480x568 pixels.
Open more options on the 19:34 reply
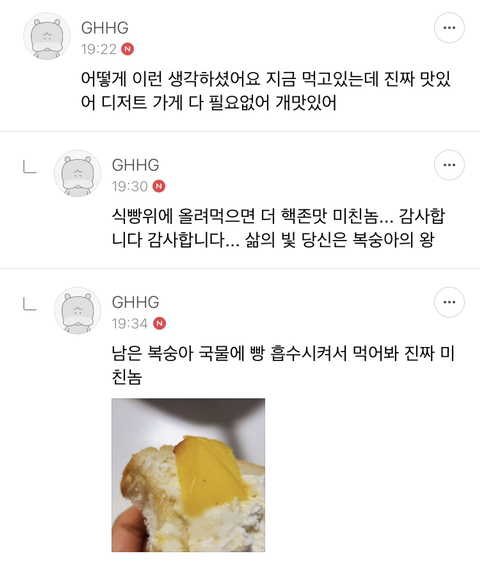(x=449, y=302)
